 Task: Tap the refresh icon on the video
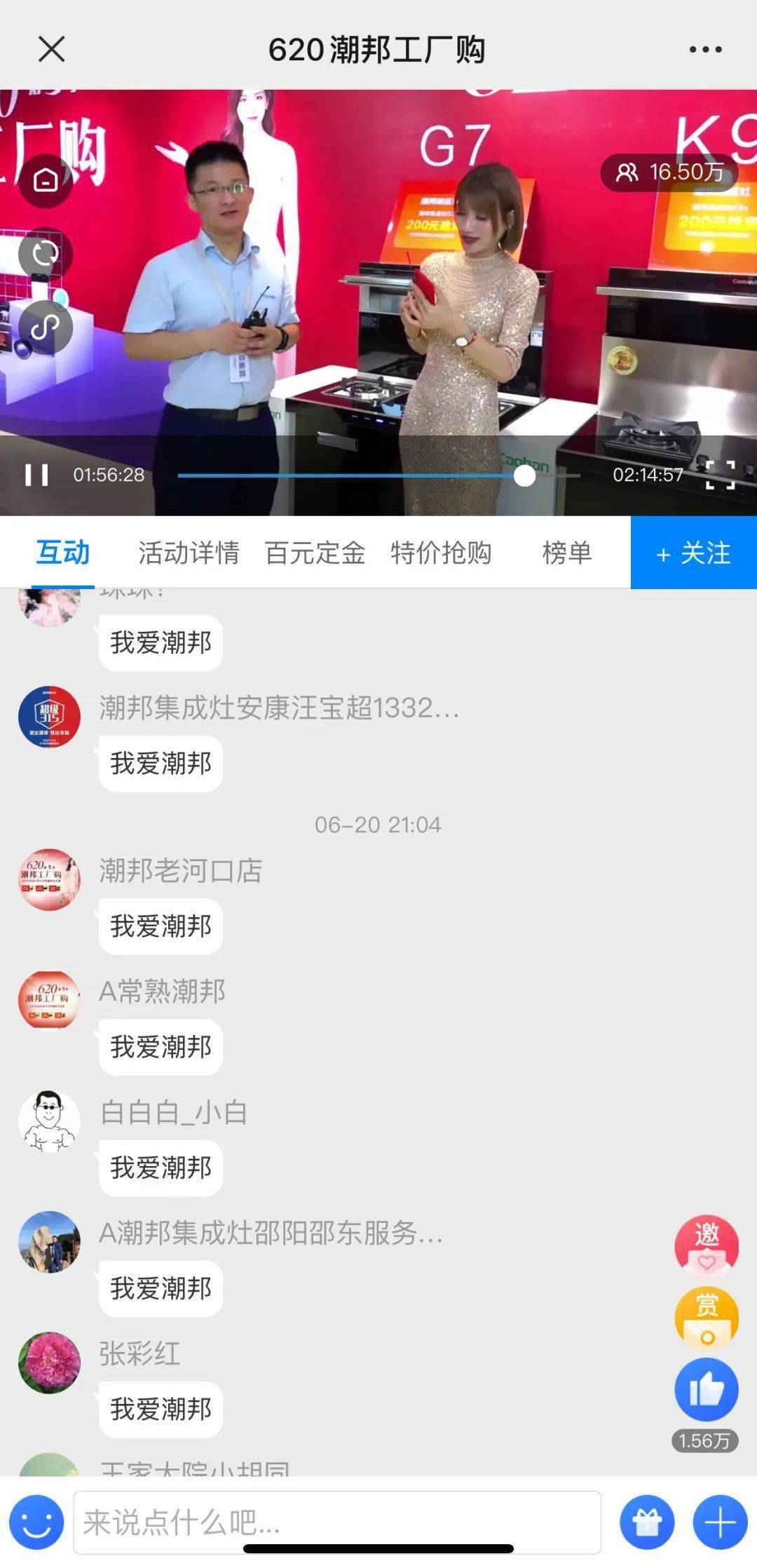pyautogui.click(x=46, y=254)
